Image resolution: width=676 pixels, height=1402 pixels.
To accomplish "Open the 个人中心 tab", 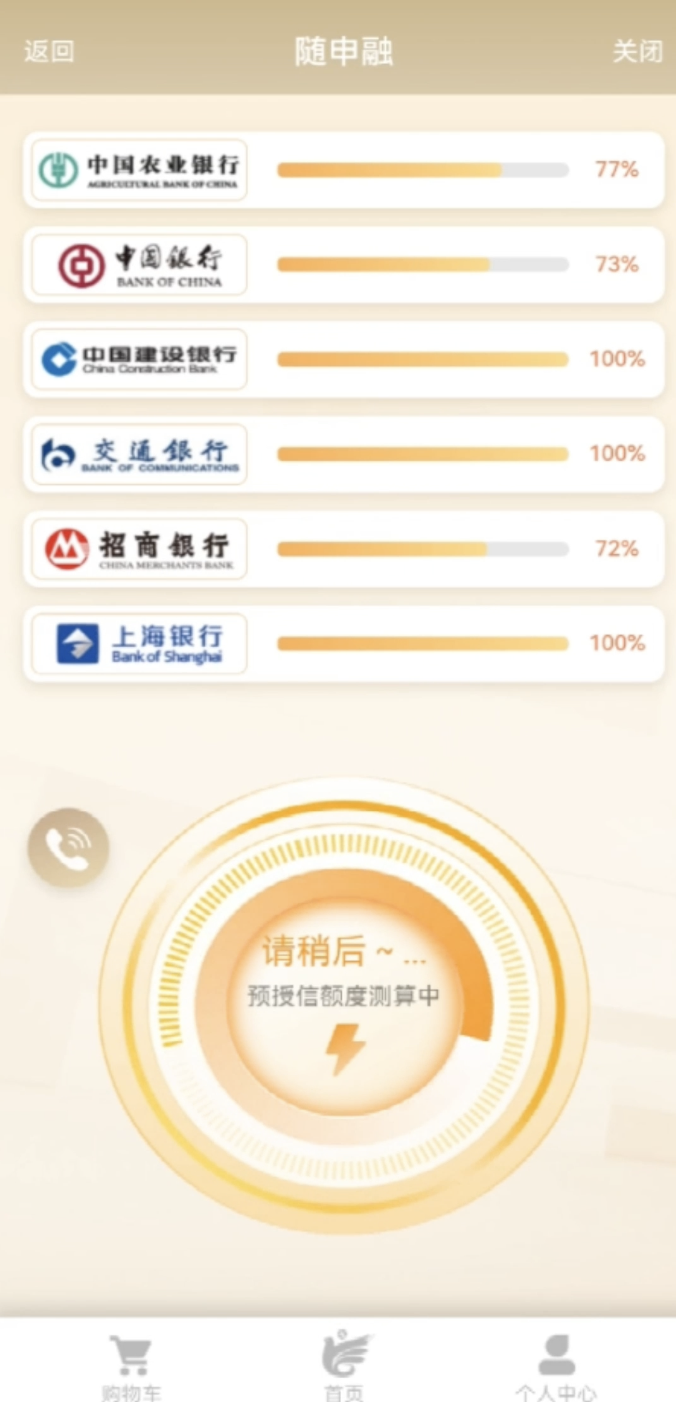I will (556, 1365).
